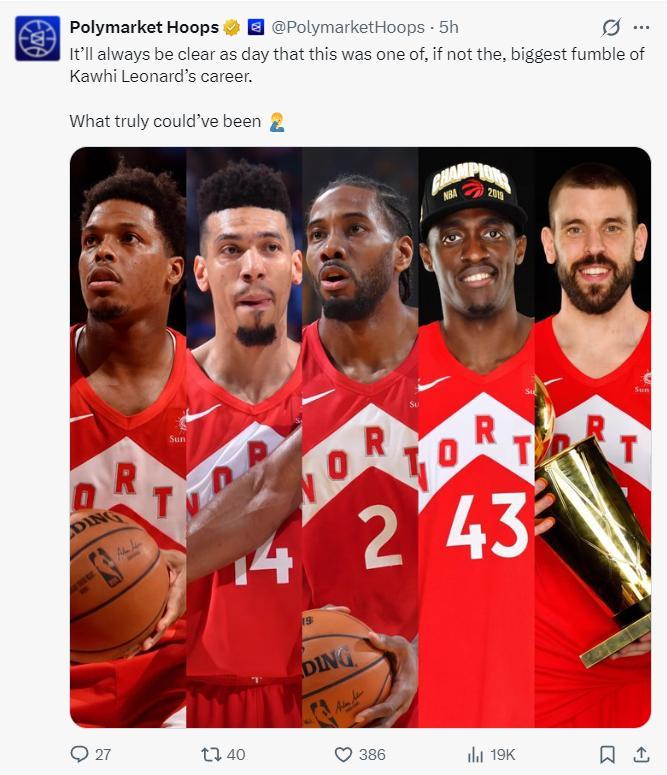The image size is (667, 775).
Task: View analytics showing 19K views
Action: tap(476, 754)
